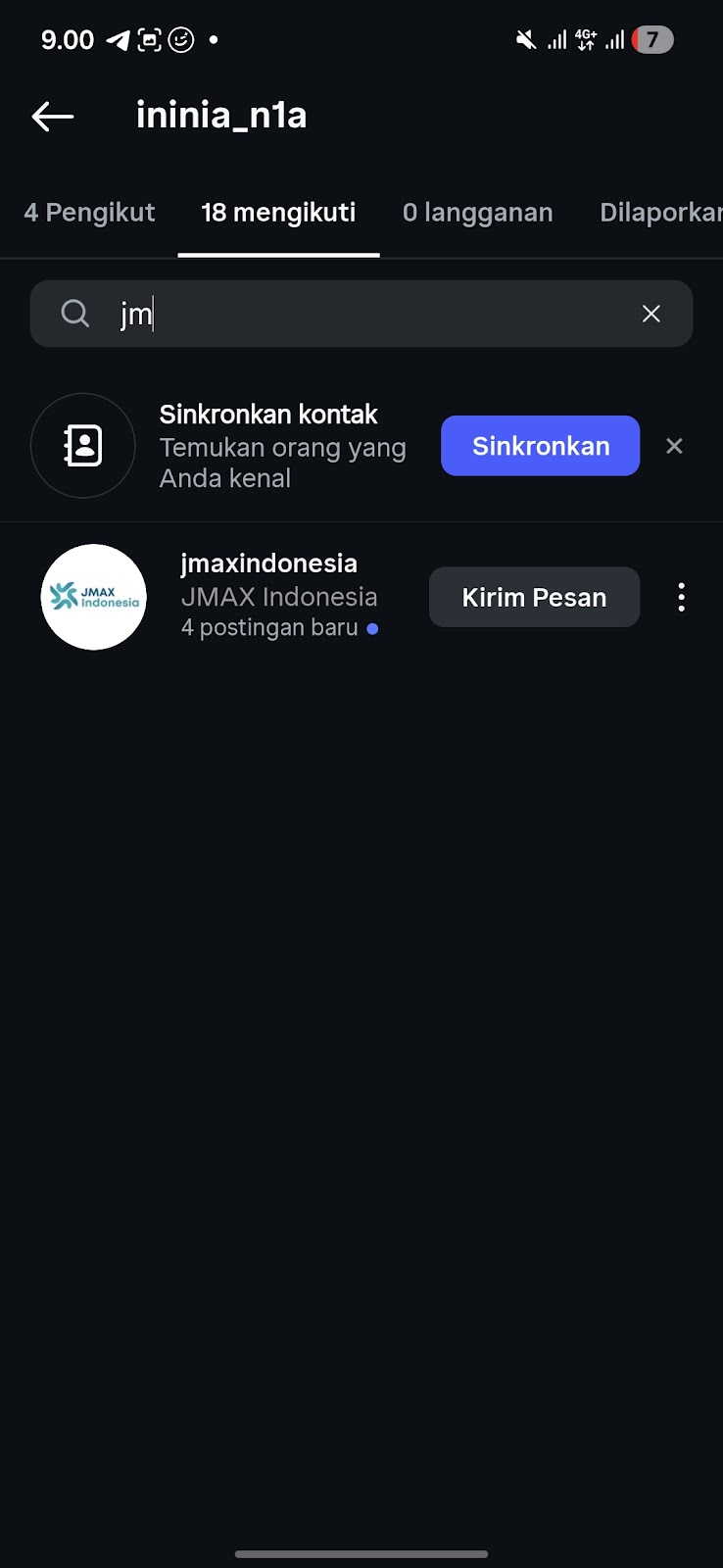Screen dimensions: 723x1568
Task: Open the 0 langganan tab
Action: pyautogui.click(x=477, y=213)
